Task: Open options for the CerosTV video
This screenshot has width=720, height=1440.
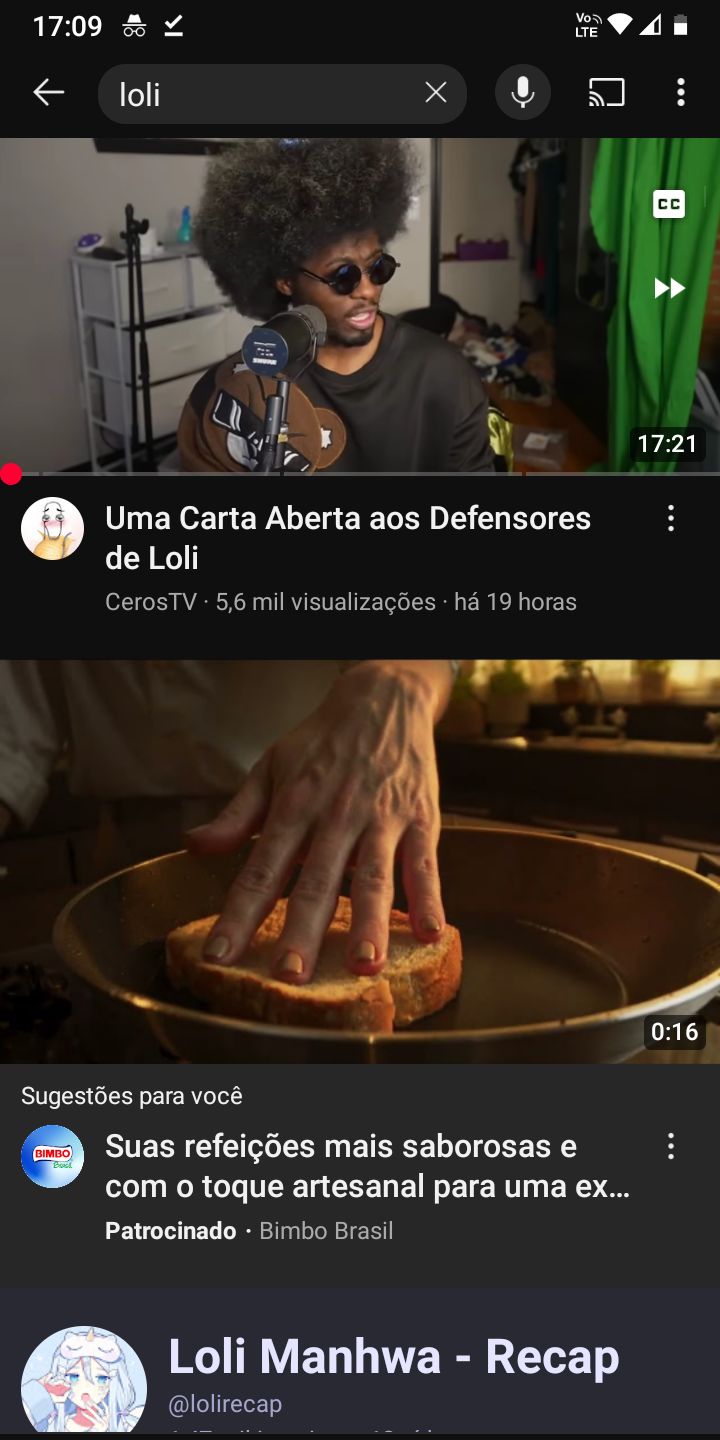Action: pos(671,518)
